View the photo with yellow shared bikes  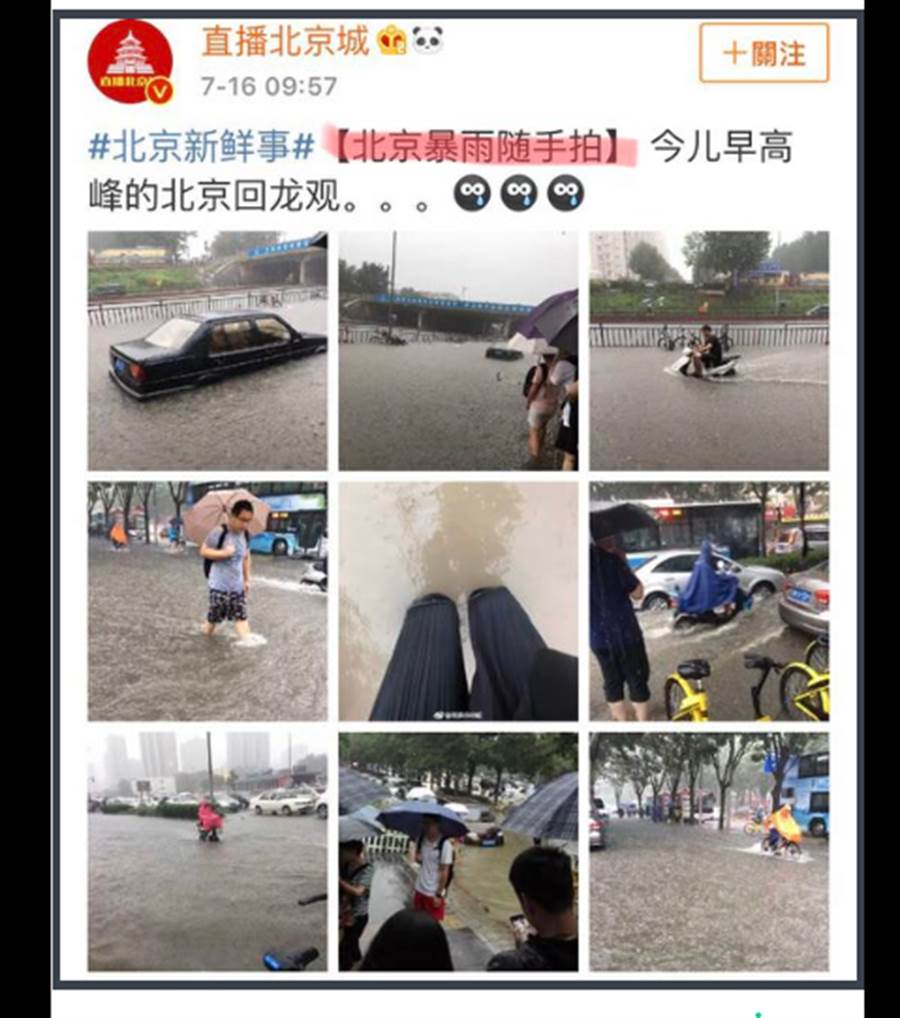pos(708,601)
